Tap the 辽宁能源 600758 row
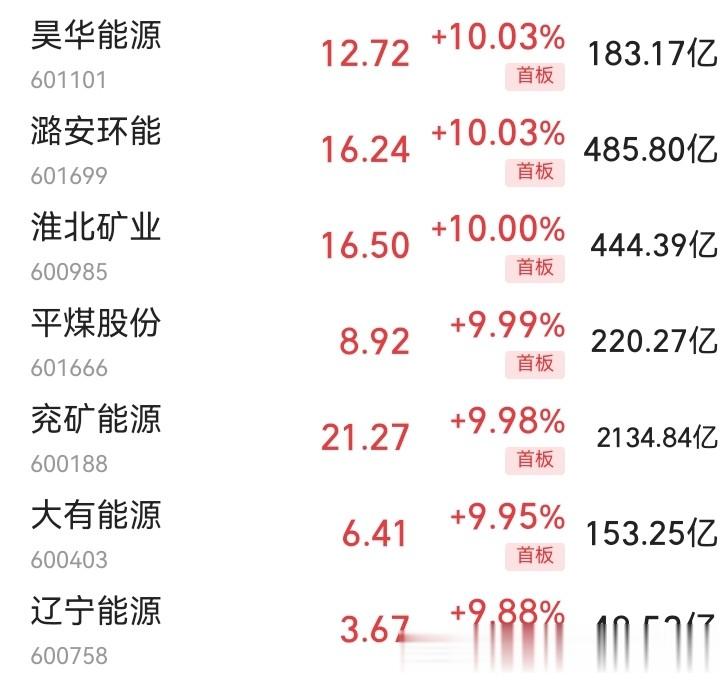 click(360, 630)
